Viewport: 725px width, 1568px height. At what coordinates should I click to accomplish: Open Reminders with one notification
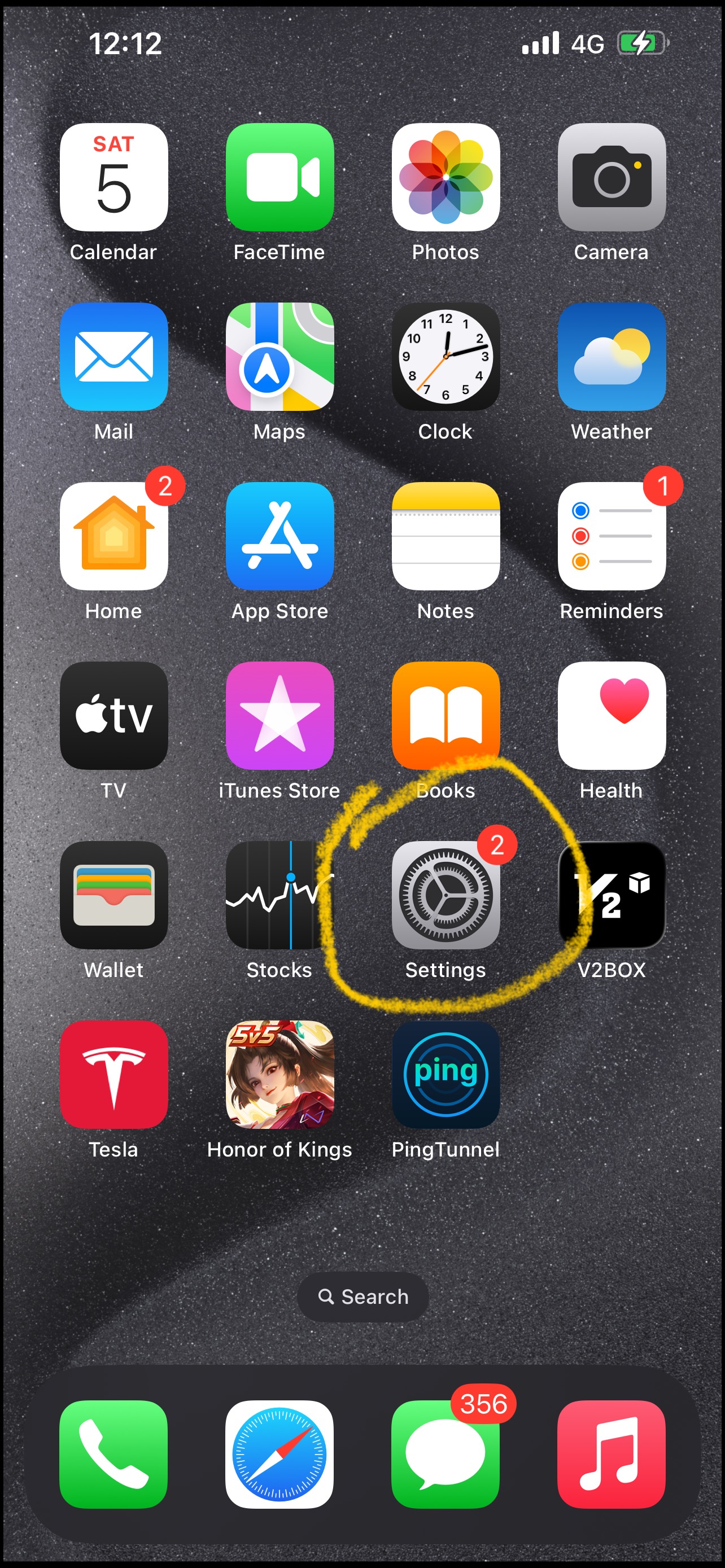pyautogui.click(x=612, y=536)
